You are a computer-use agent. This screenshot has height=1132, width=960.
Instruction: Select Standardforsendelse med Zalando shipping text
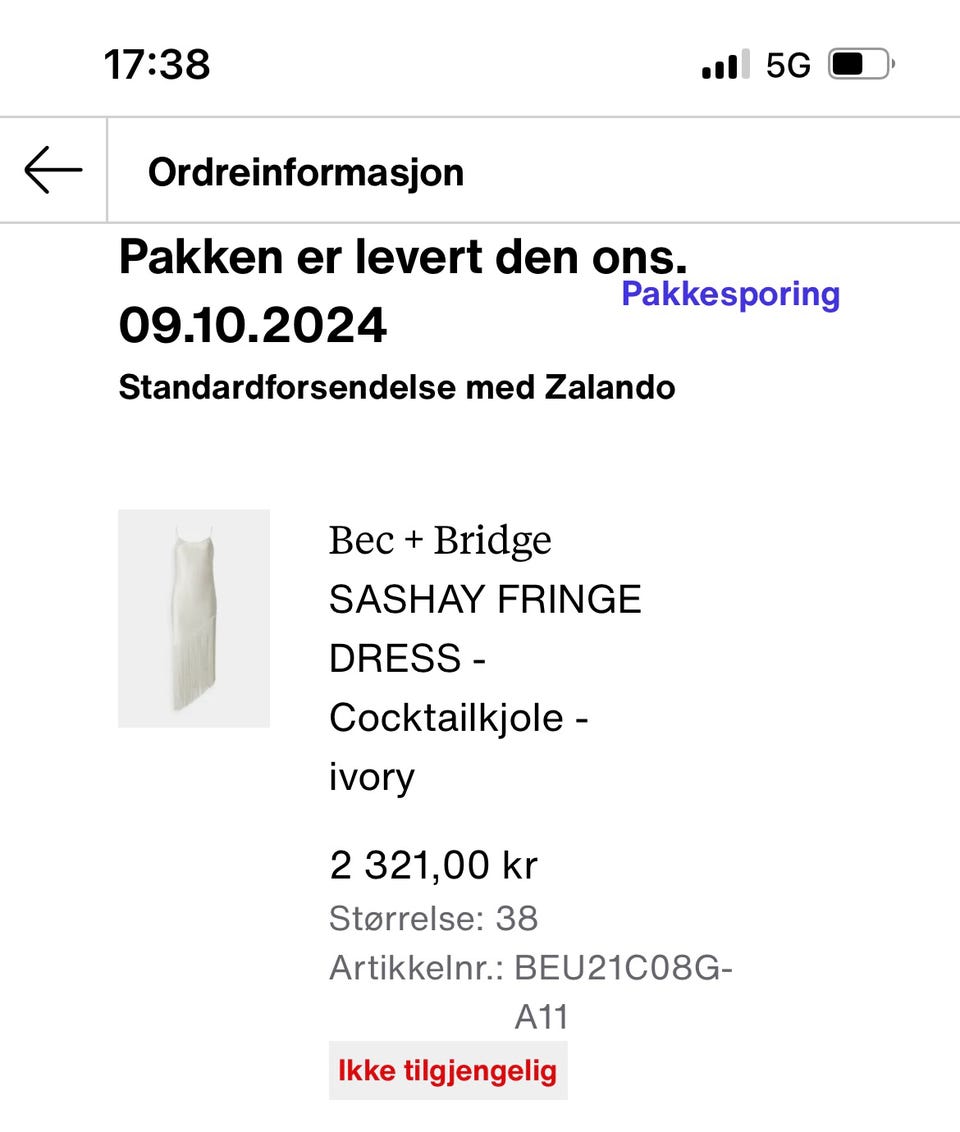coord(397,387)
